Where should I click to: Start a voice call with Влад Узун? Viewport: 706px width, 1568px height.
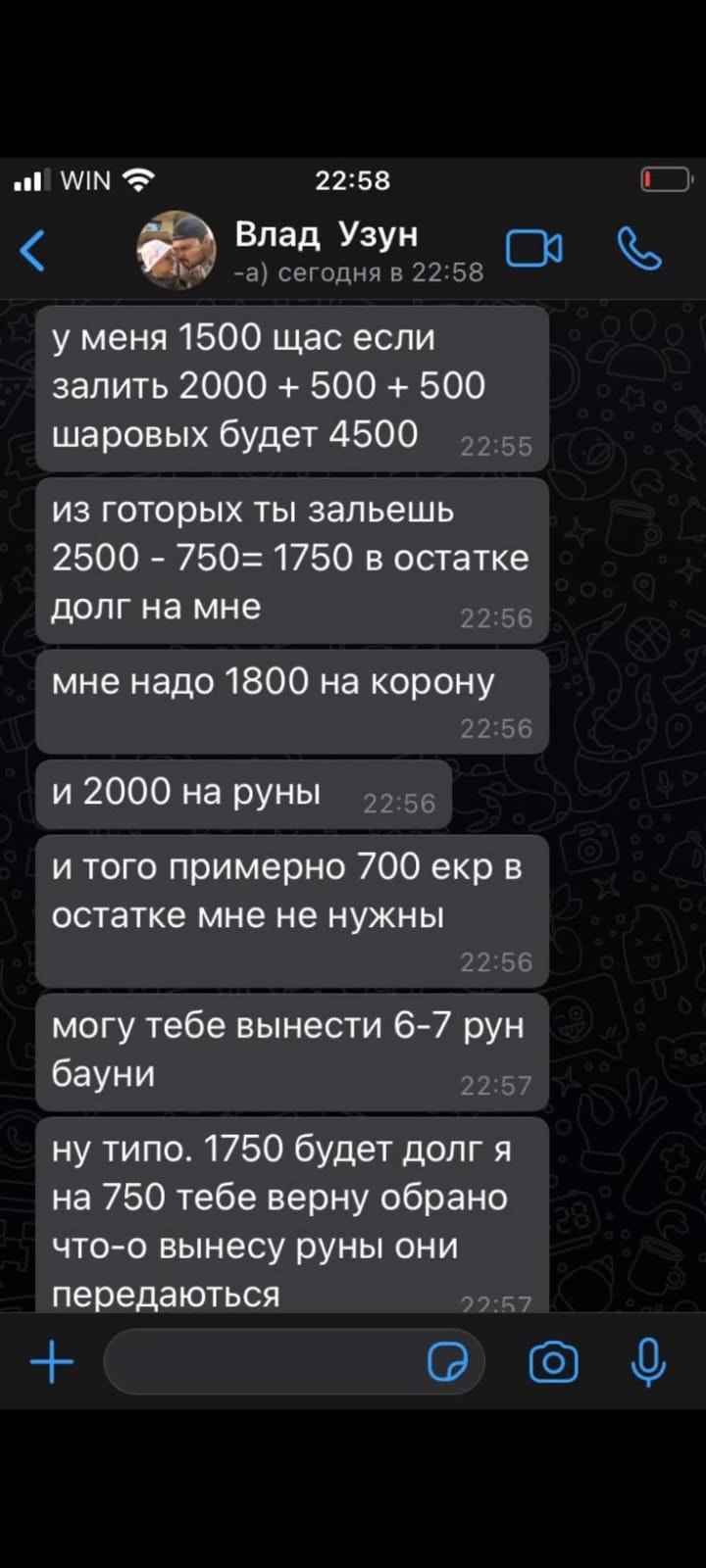pos(639,249)
